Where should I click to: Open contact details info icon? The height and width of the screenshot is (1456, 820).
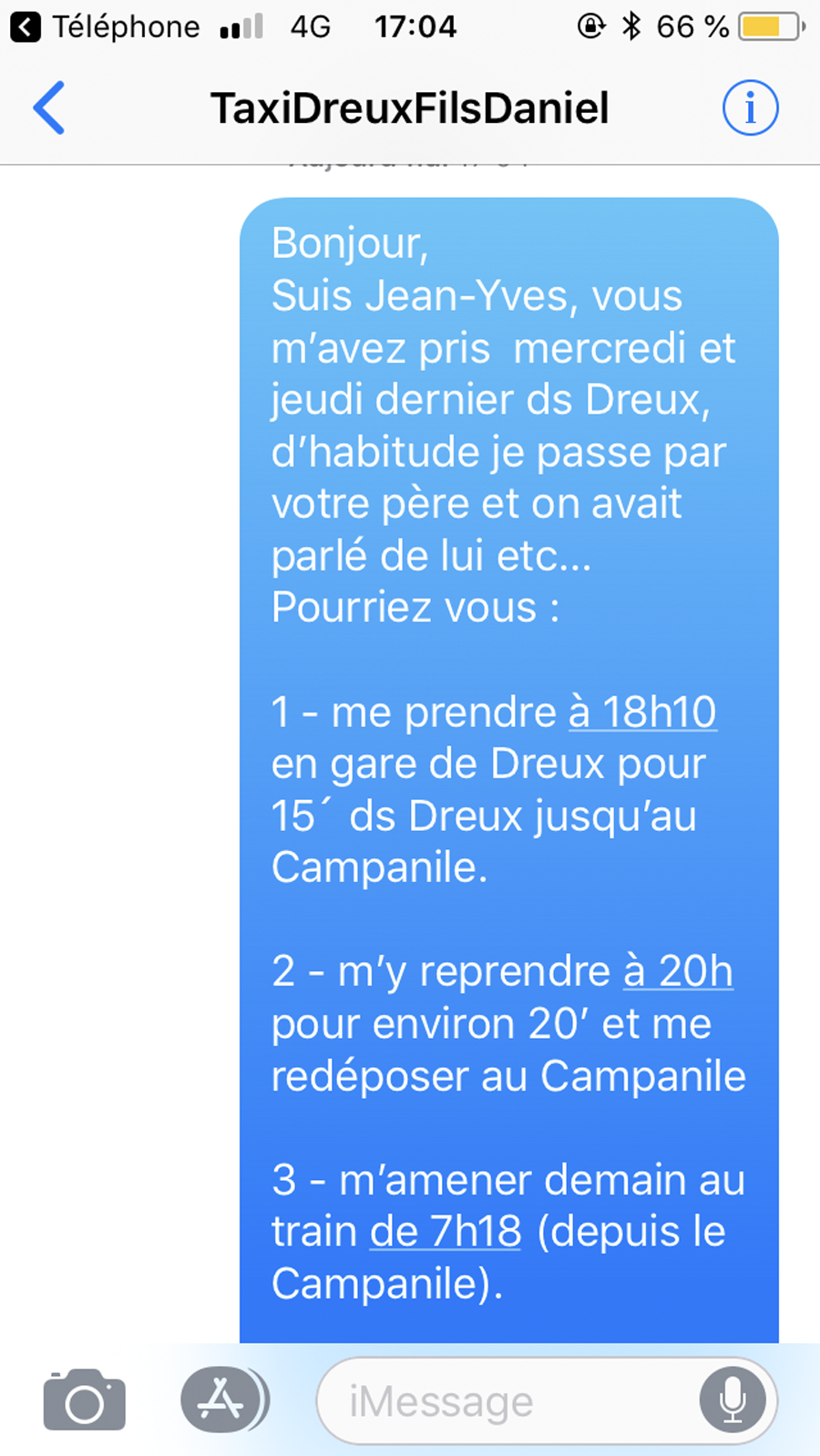coord(750,108)
